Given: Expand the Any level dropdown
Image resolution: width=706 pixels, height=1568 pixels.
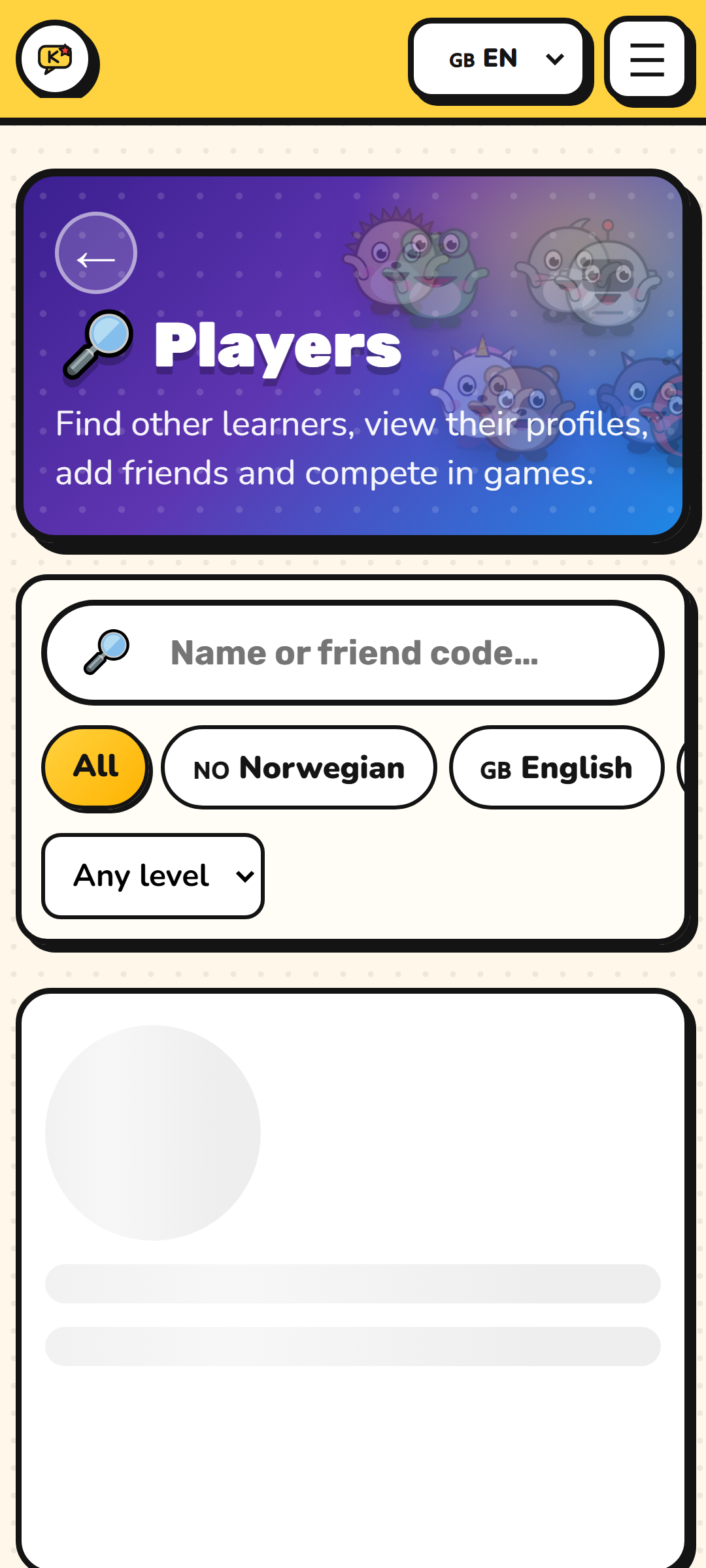Looking at the screenshot, I should pos(153,876).
